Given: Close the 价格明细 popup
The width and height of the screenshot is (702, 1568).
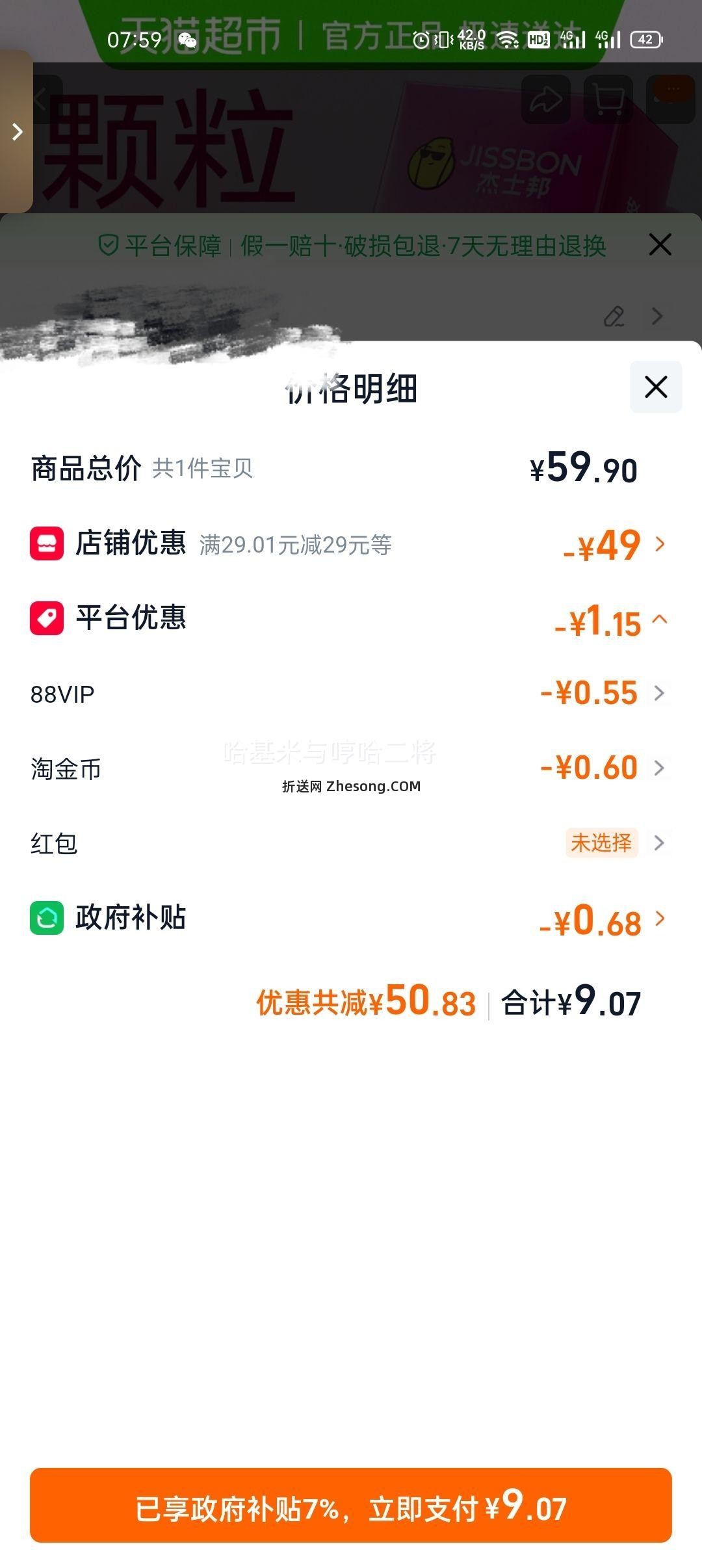Looking at the screenshot, I should [655, 387].
